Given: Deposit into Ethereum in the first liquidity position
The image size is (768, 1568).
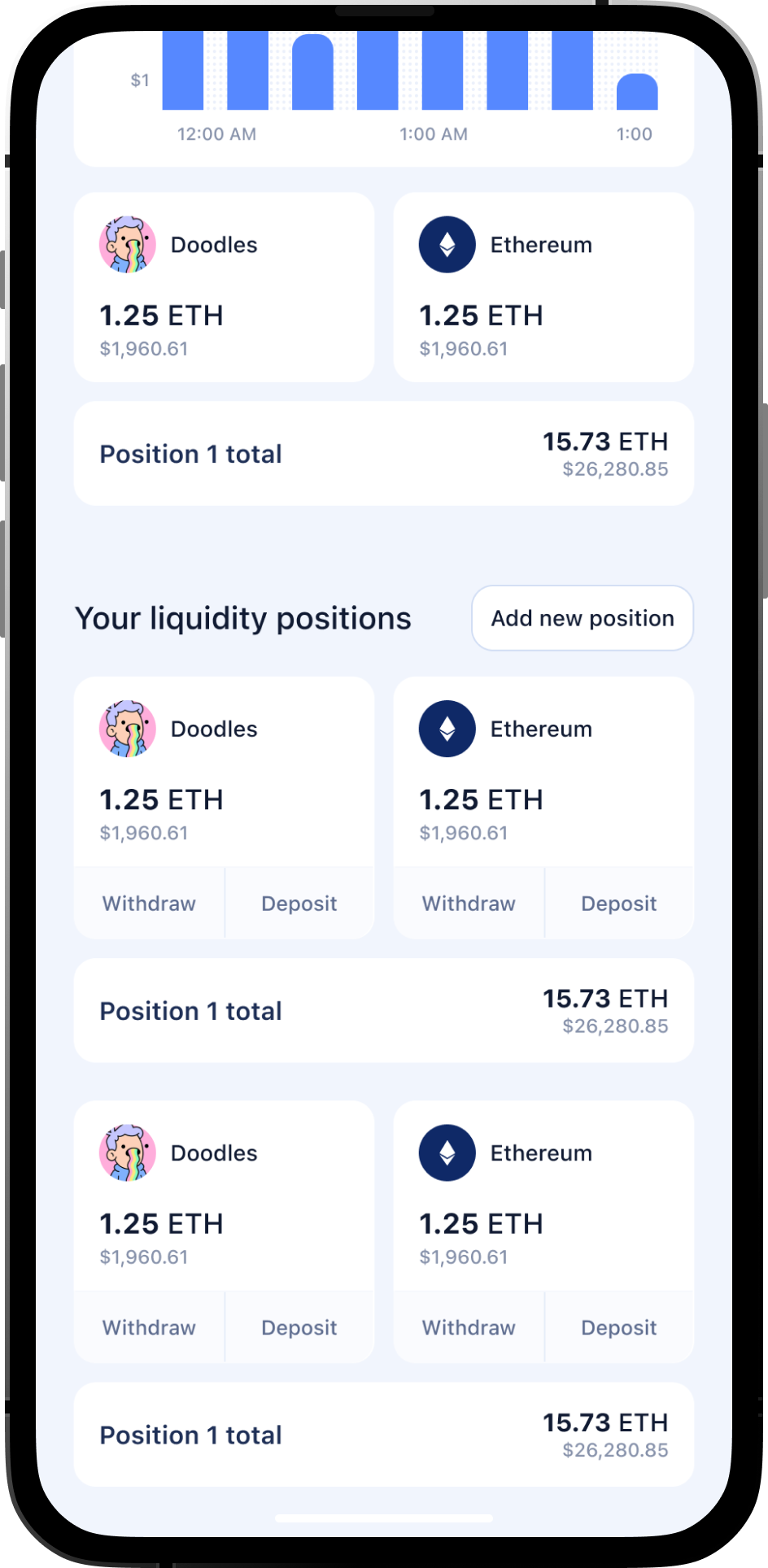Looking at the screenshot, I should tap(618, 904).
